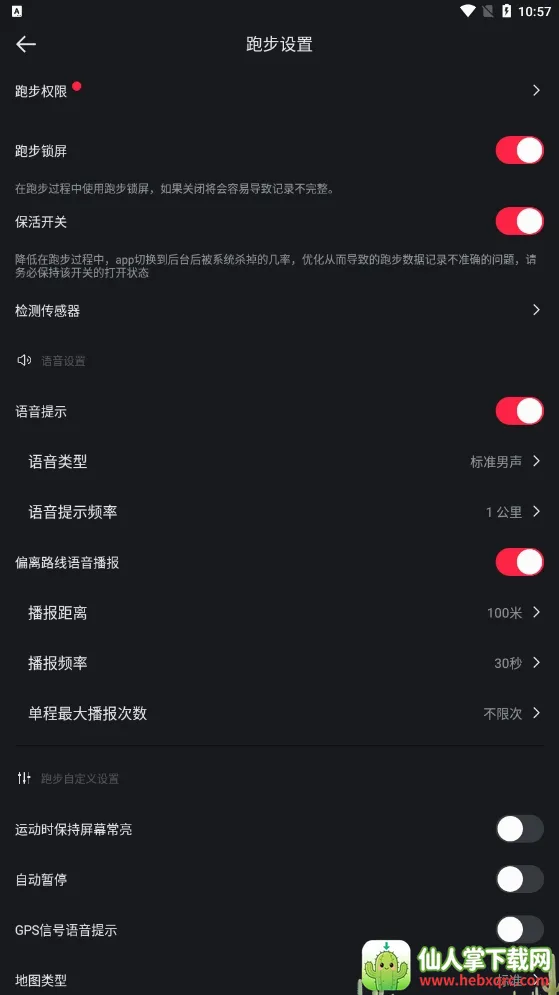This screenshot has height=995, width=559.
Task: Open 语音提示频率 setting
Action: [x=279, y=511]
